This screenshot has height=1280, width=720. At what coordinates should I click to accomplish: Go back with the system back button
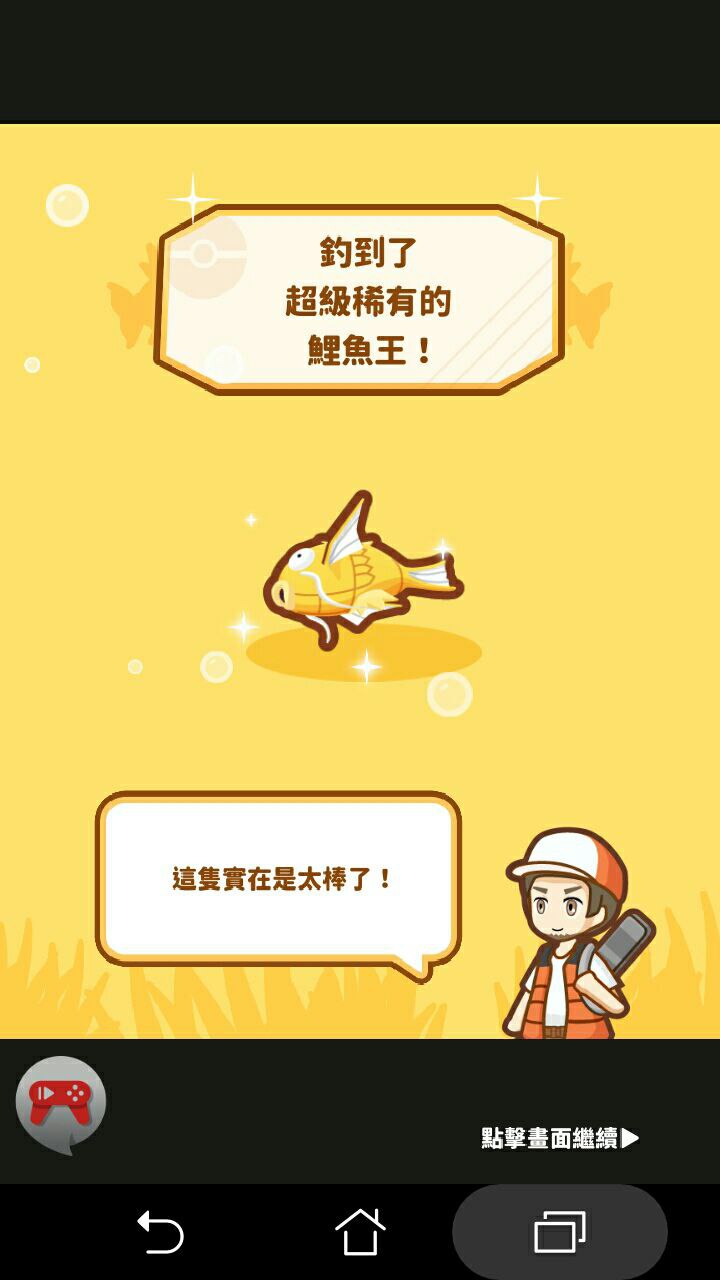[x=160, y=1232]
